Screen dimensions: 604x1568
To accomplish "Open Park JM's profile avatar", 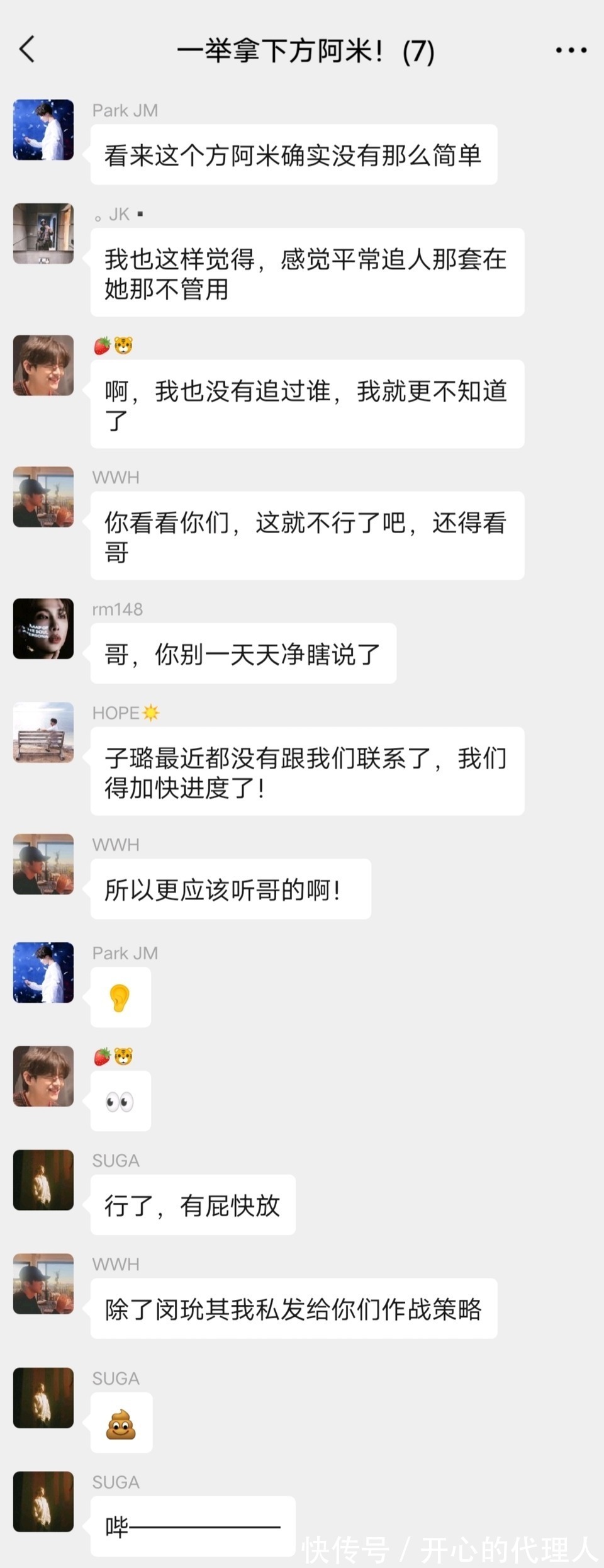I will [x=43, y=130].
